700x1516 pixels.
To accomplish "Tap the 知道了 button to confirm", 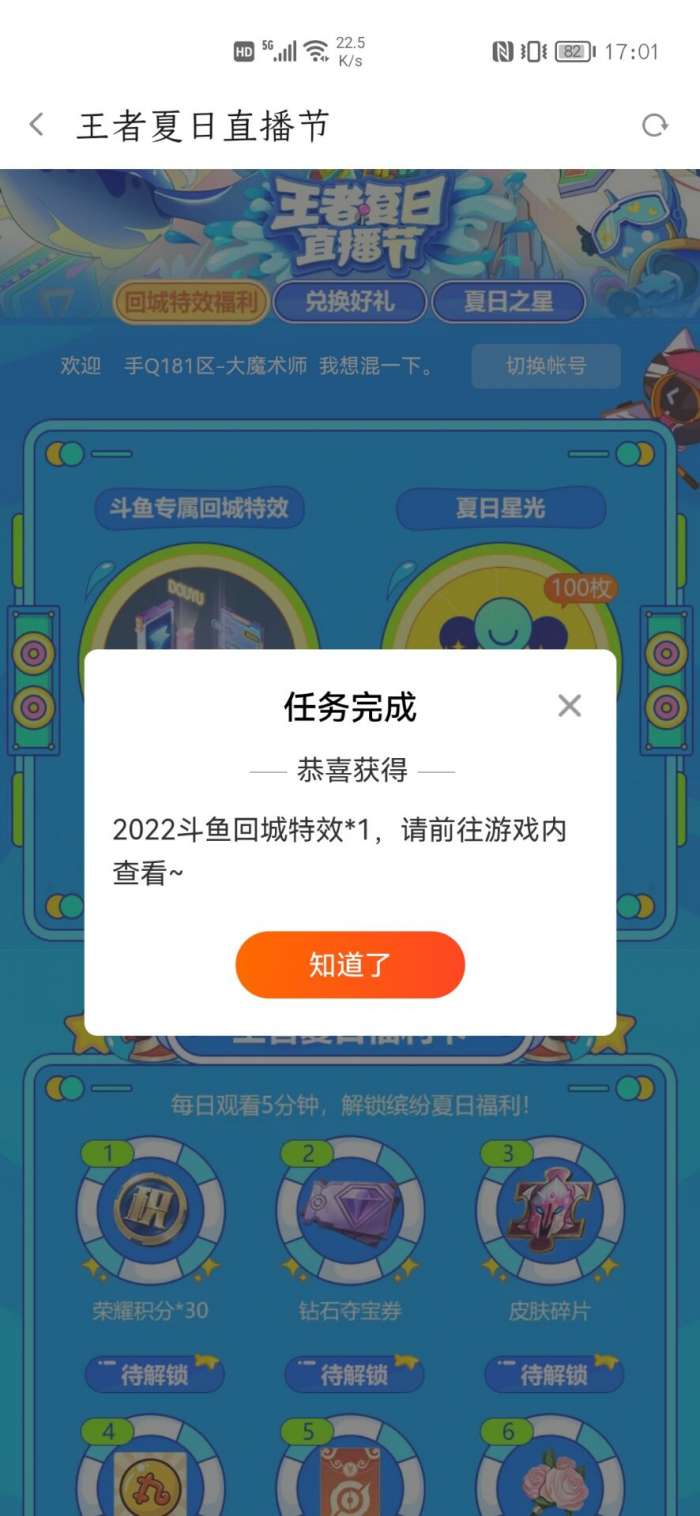I will point(350,965).
